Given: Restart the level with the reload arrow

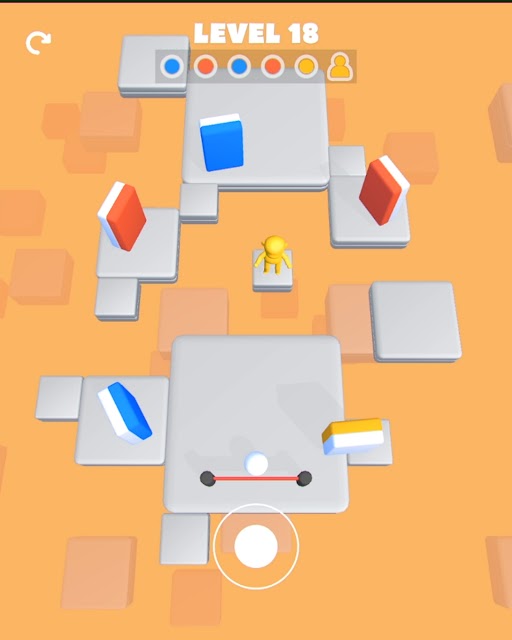Looking at the screenshot, I should click(38, 43).
